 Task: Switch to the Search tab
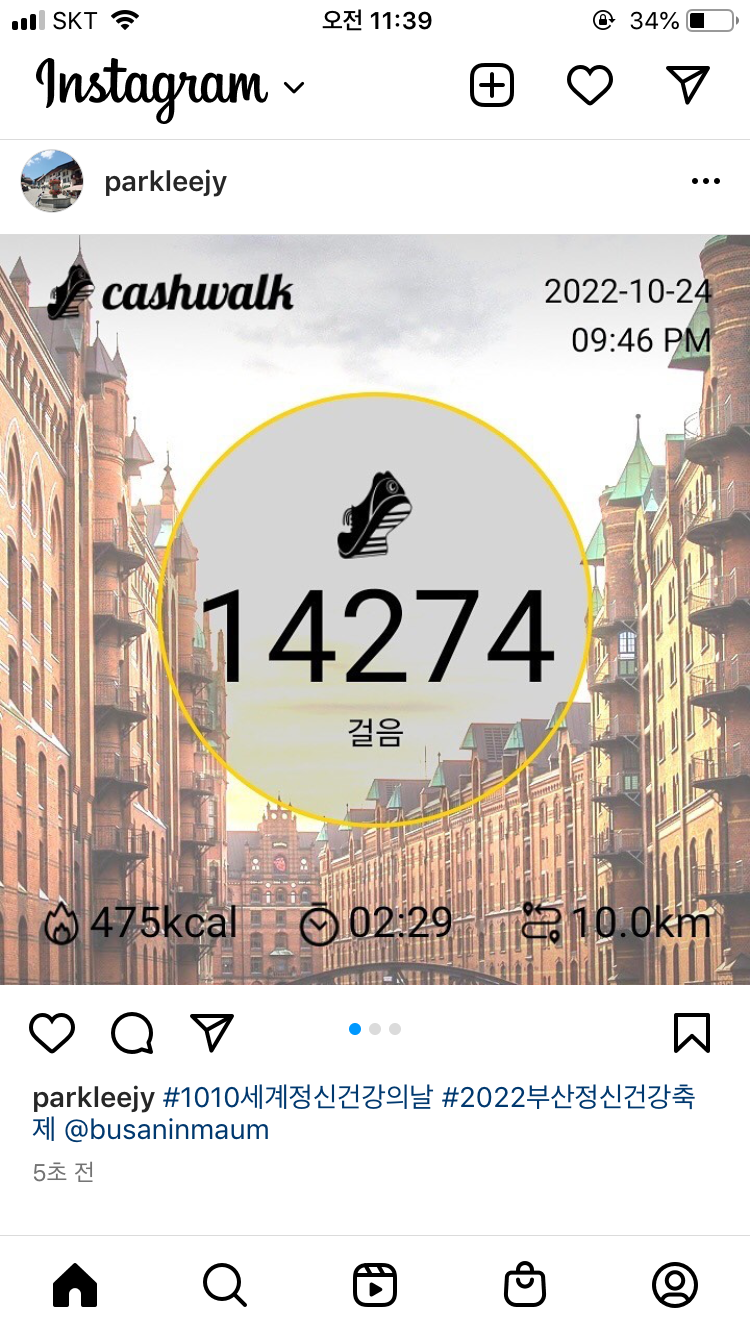pyautogui.click(x=225, y=1285)
